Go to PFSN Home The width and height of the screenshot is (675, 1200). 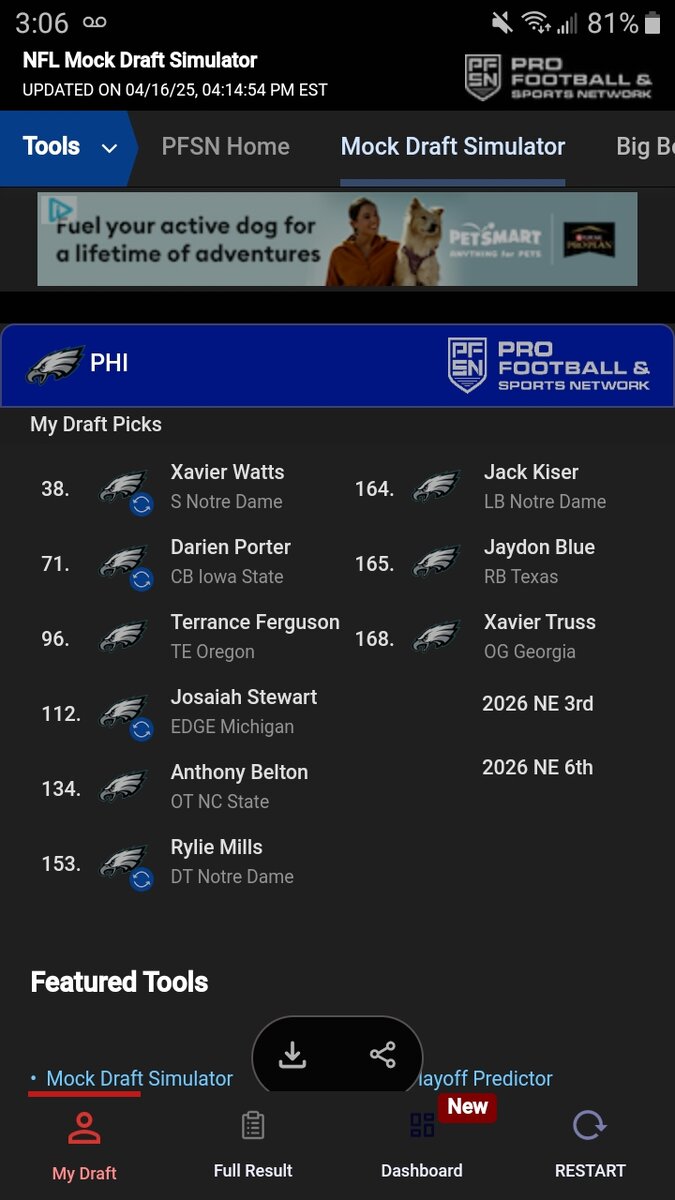(x=225, y=147)
